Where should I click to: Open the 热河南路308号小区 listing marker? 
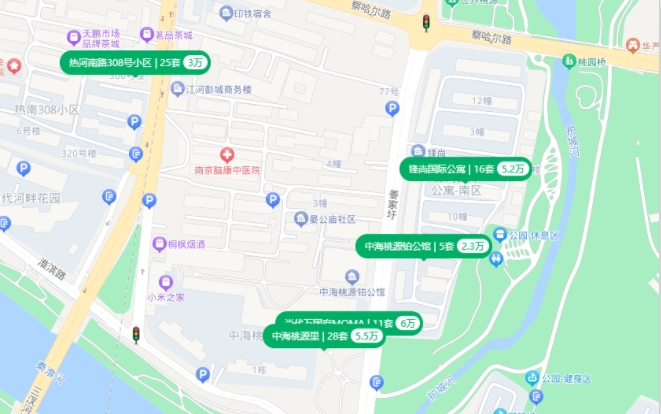(x=138, y=62)
